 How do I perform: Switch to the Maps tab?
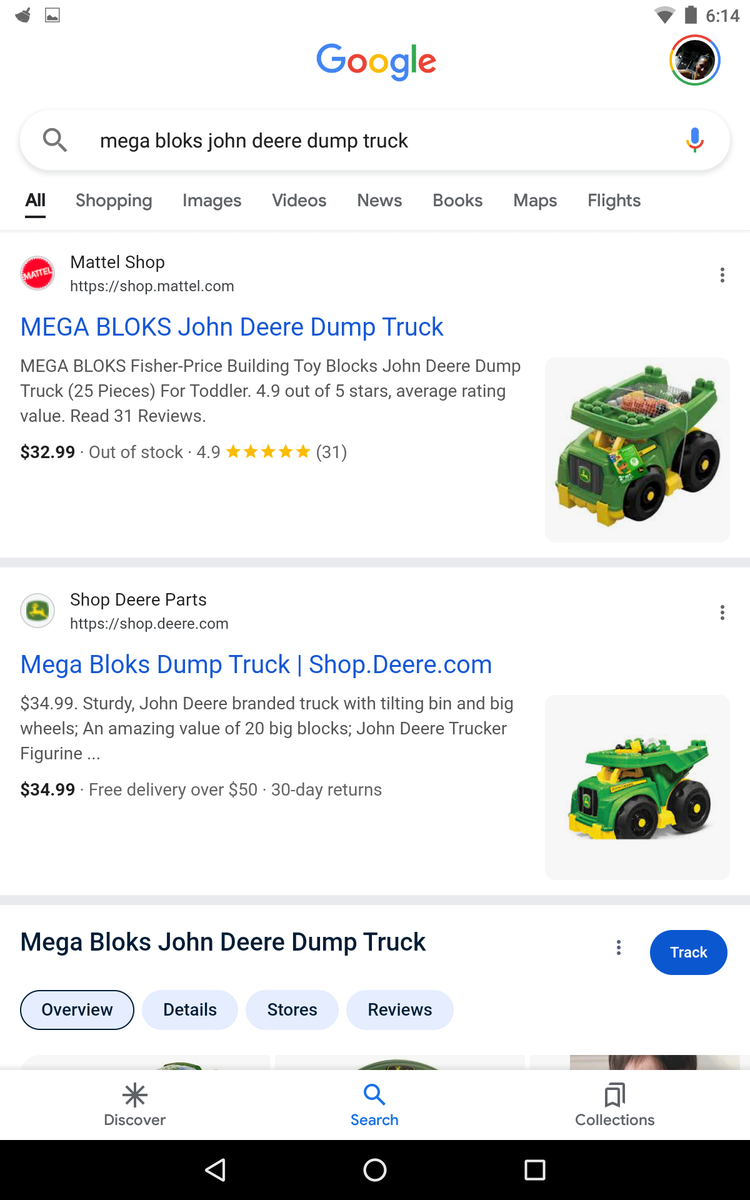[x=535, y=201]
